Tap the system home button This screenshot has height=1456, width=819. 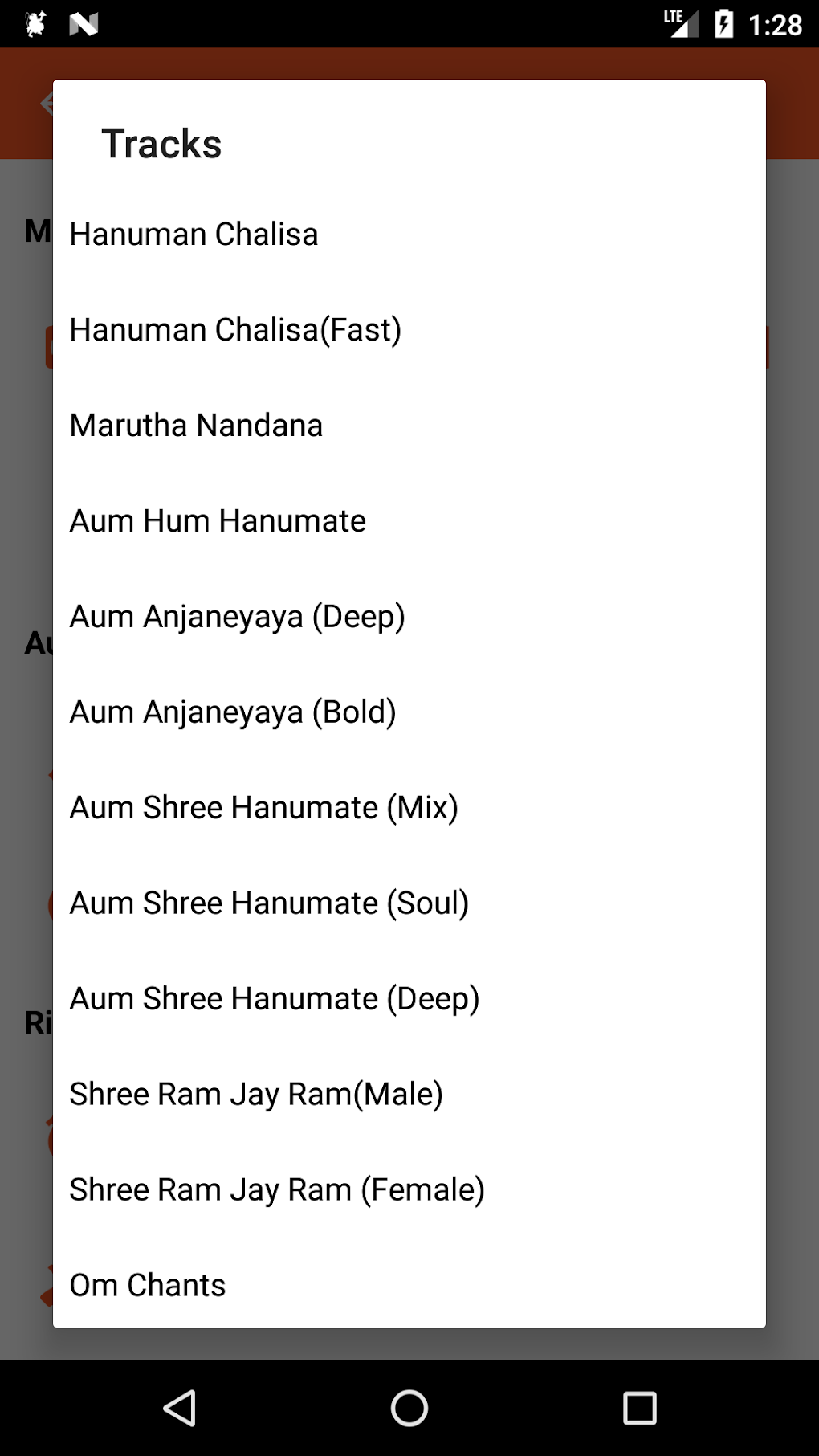point(409,1408)
